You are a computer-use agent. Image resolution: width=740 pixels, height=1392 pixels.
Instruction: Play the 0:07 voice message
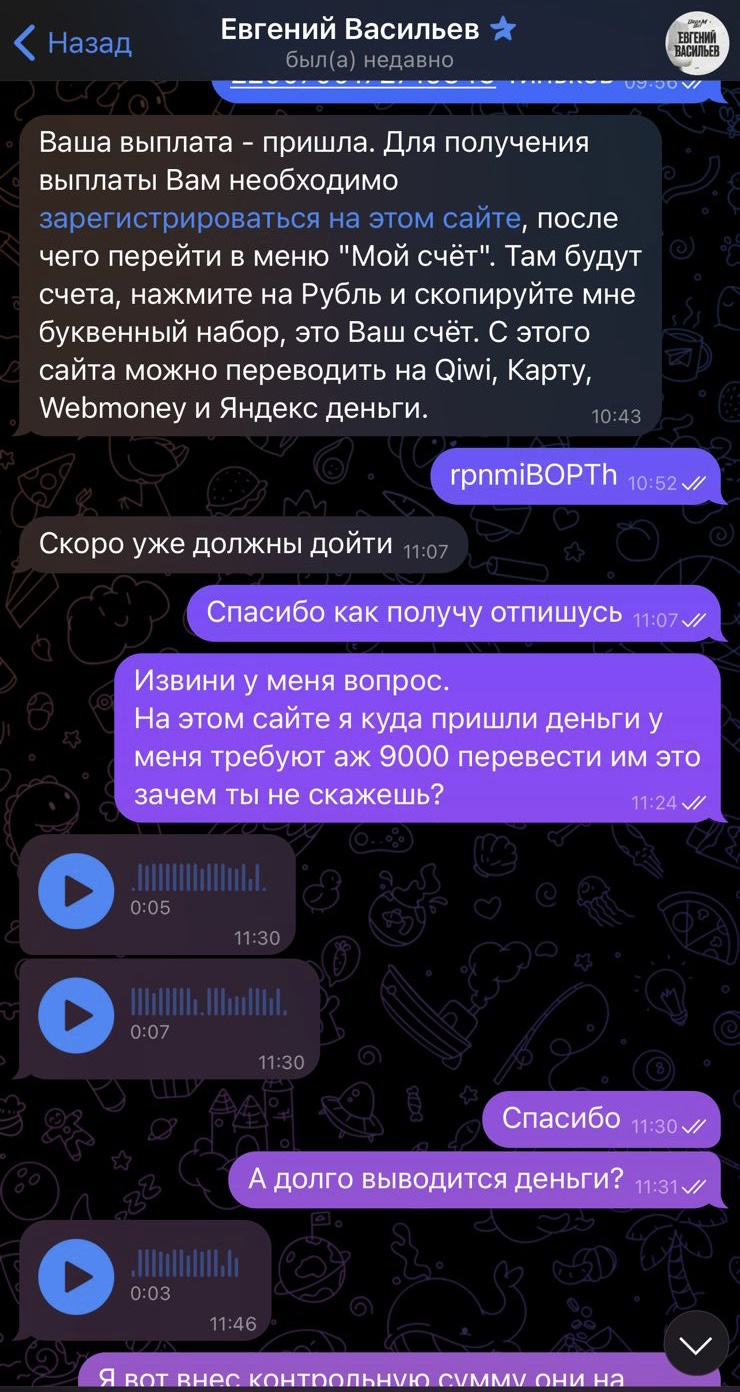[77, 1015]
